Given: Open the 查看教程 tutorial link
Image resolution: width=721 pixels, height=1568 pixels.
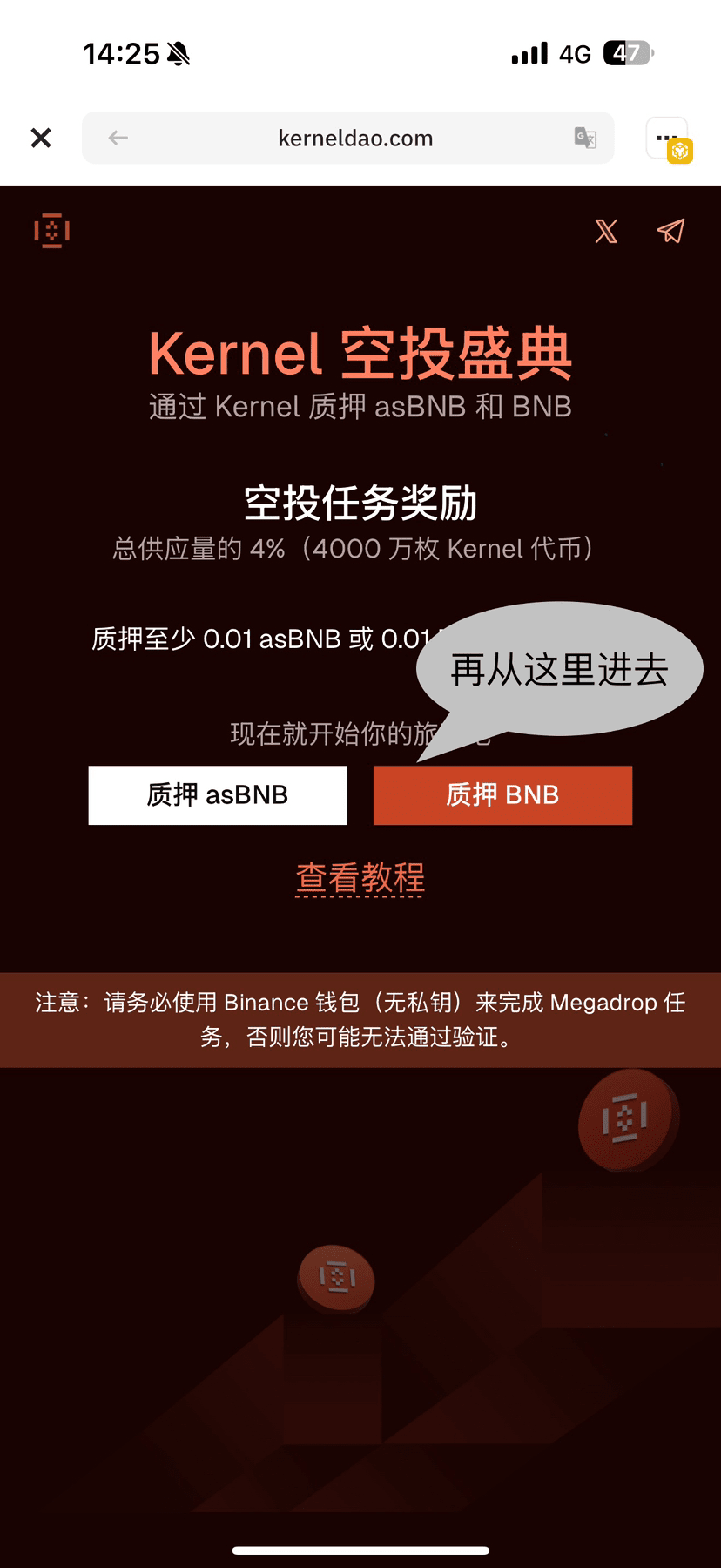Looking at the screenshot, I should 360,878.
